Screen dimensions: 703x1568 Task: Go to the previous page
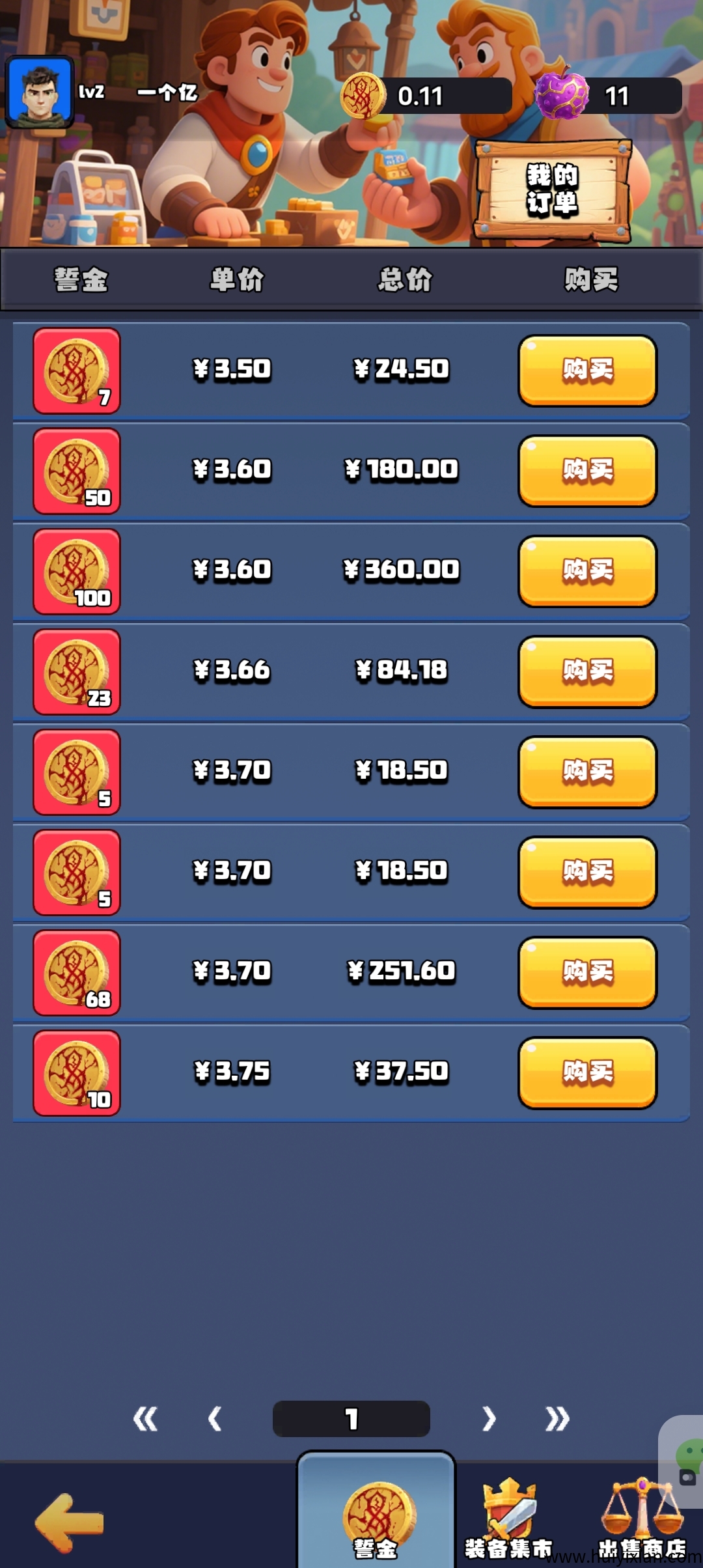215,1419
